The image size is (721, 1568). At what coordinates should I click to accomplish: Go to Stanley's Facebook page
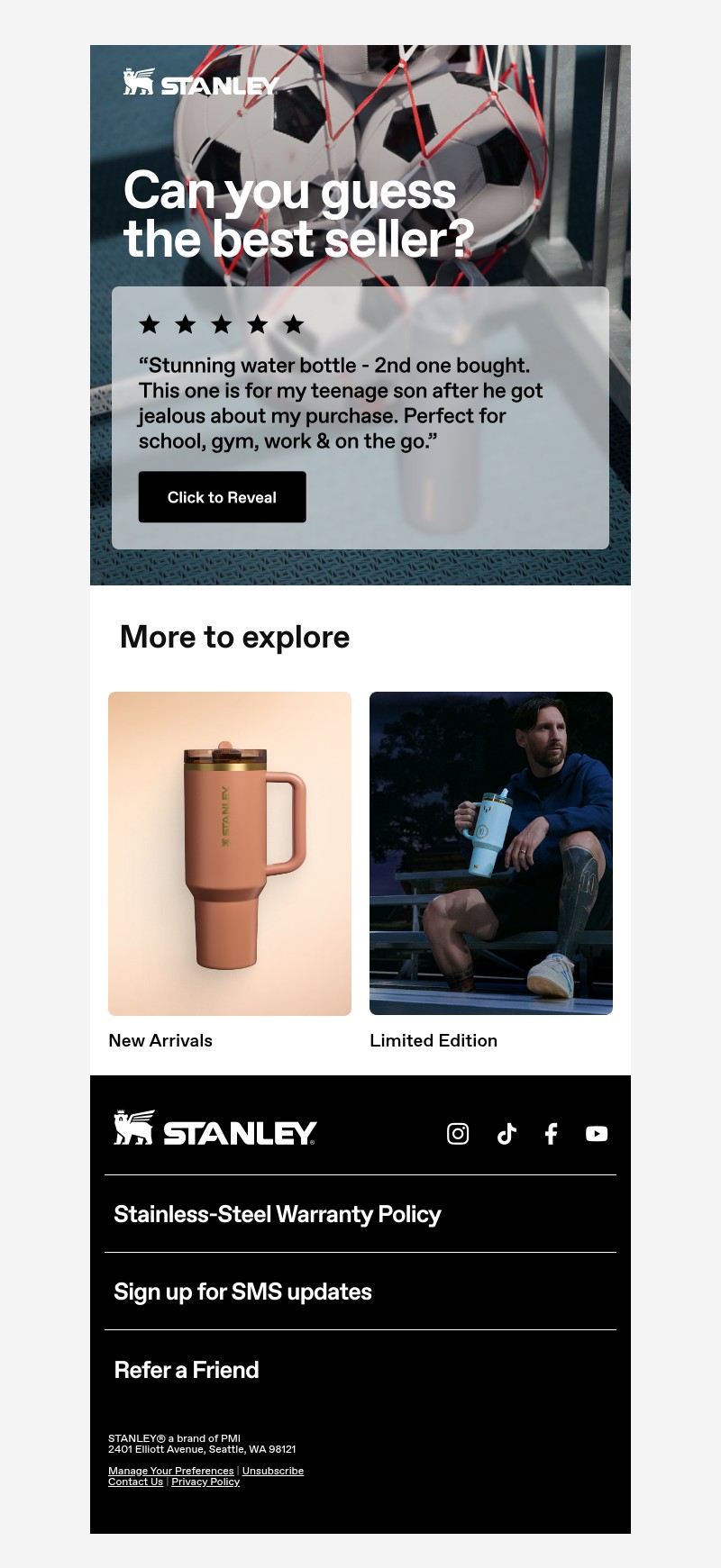pyautogui.click(x=551, y=1133)
